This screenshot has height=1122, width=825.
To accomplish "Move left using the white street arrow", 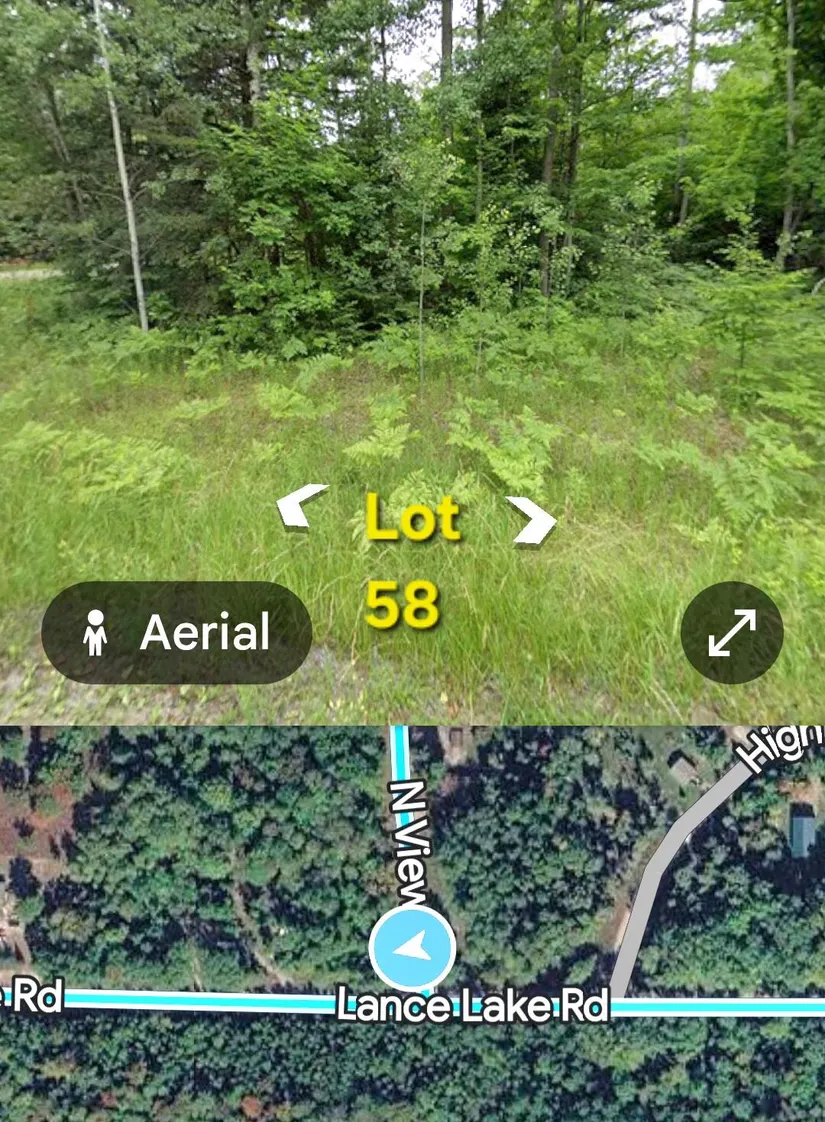I will 301,505.
